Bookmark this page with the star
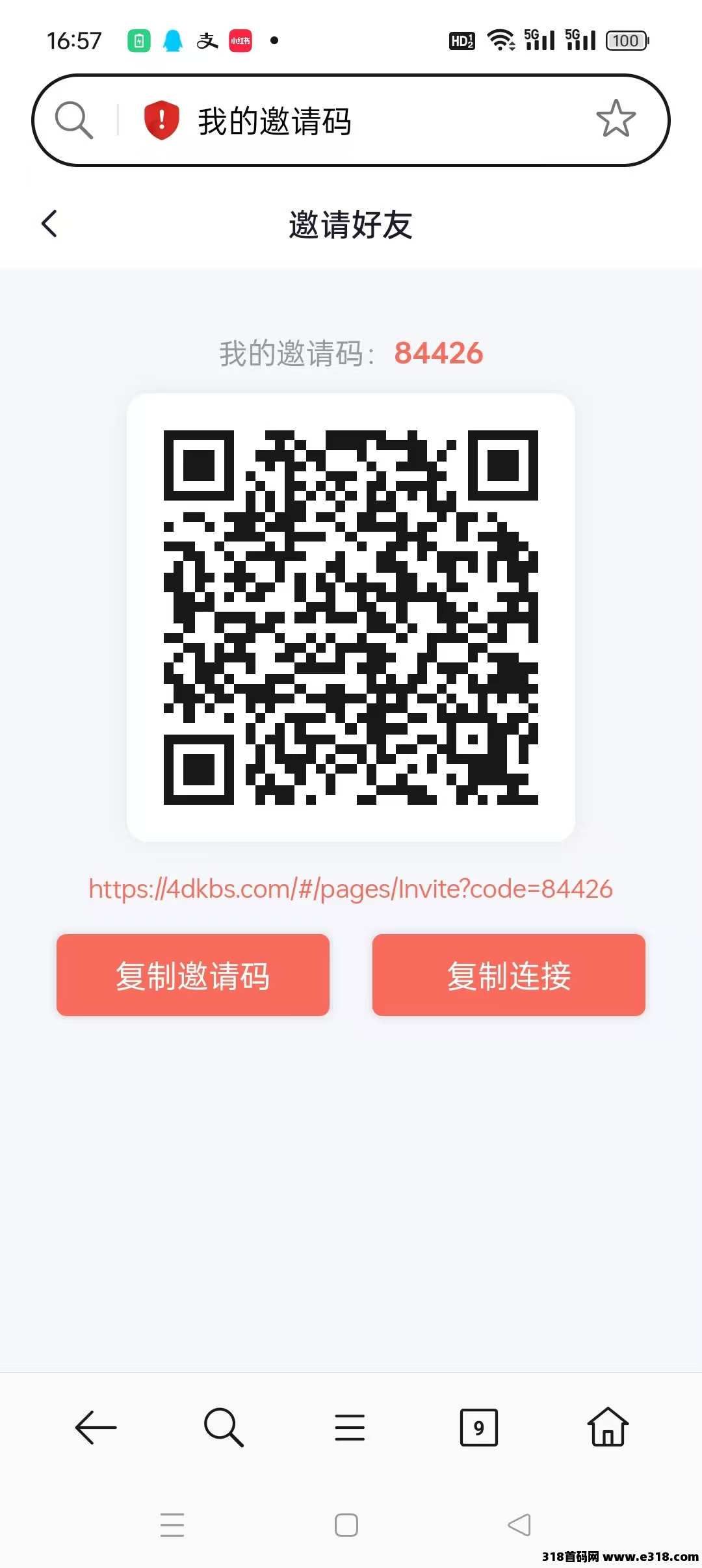The width and height of the screenshot is (702, 1568). tap(615, 119)
